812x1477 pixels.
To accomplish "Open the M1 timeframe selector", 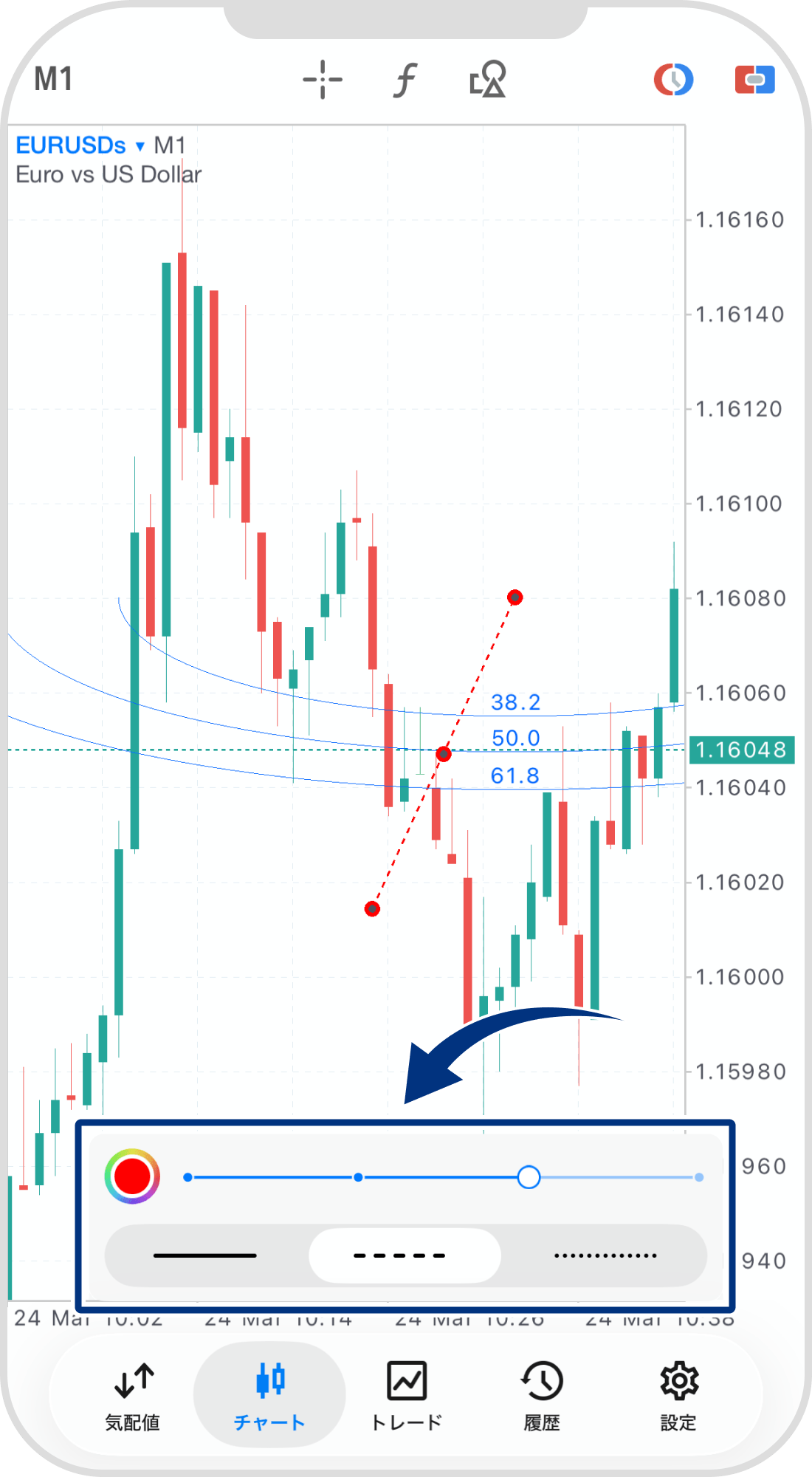I will point(53,79).
